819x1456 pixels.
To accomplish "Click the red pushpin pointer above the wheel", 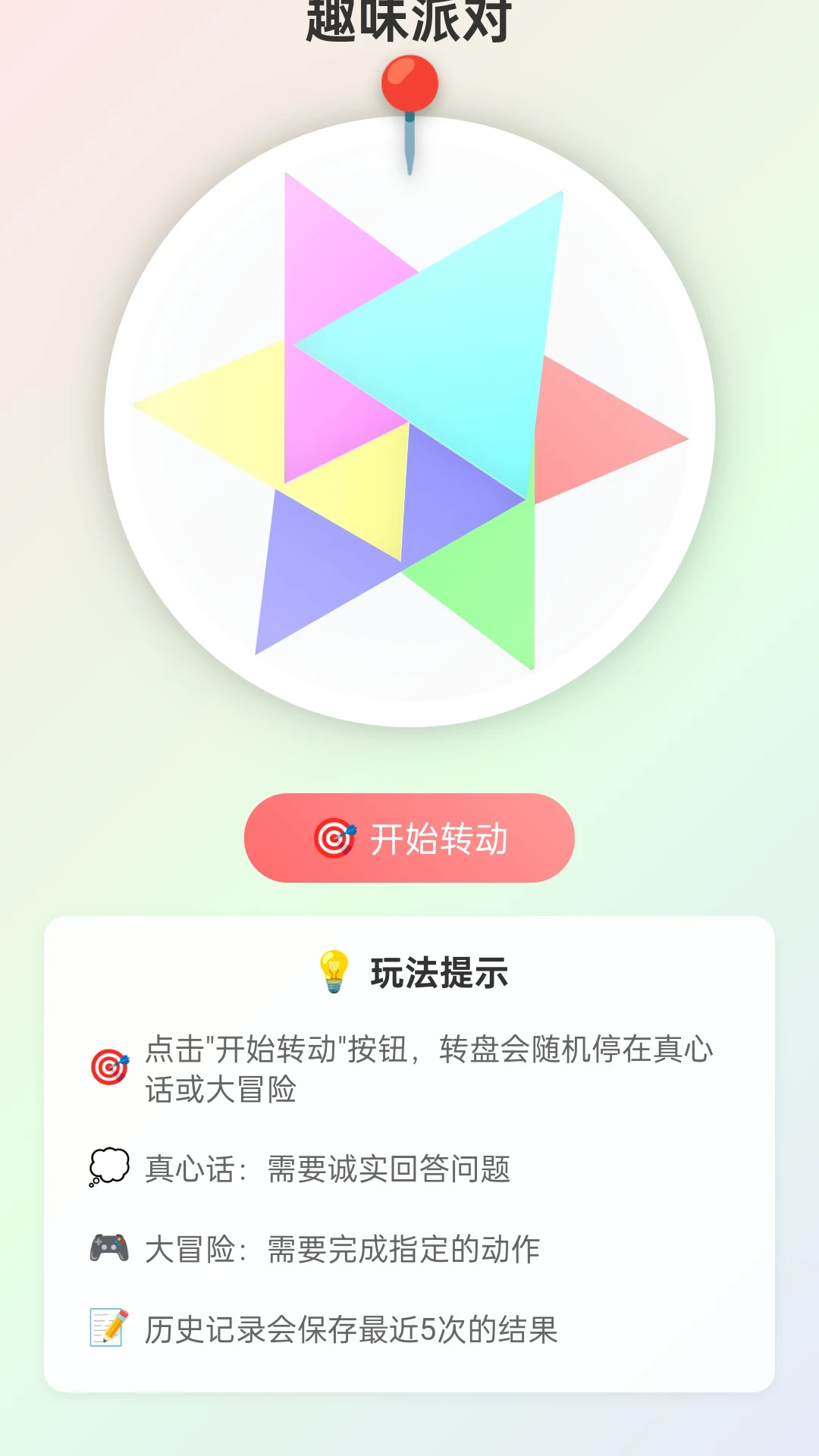I will point(409,83).
